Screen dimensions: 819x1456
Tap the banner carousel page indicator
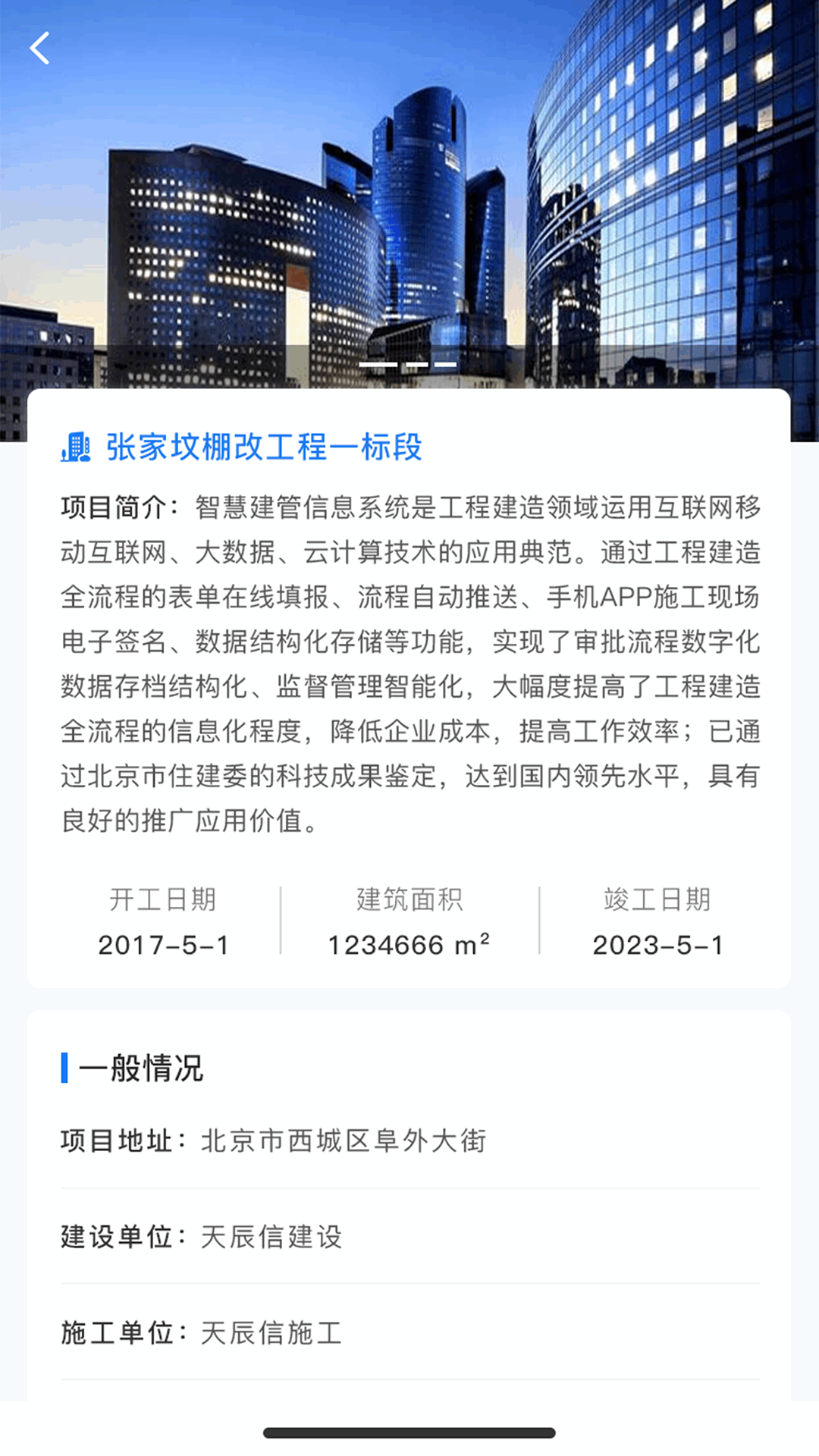click(x=408, y=365)
